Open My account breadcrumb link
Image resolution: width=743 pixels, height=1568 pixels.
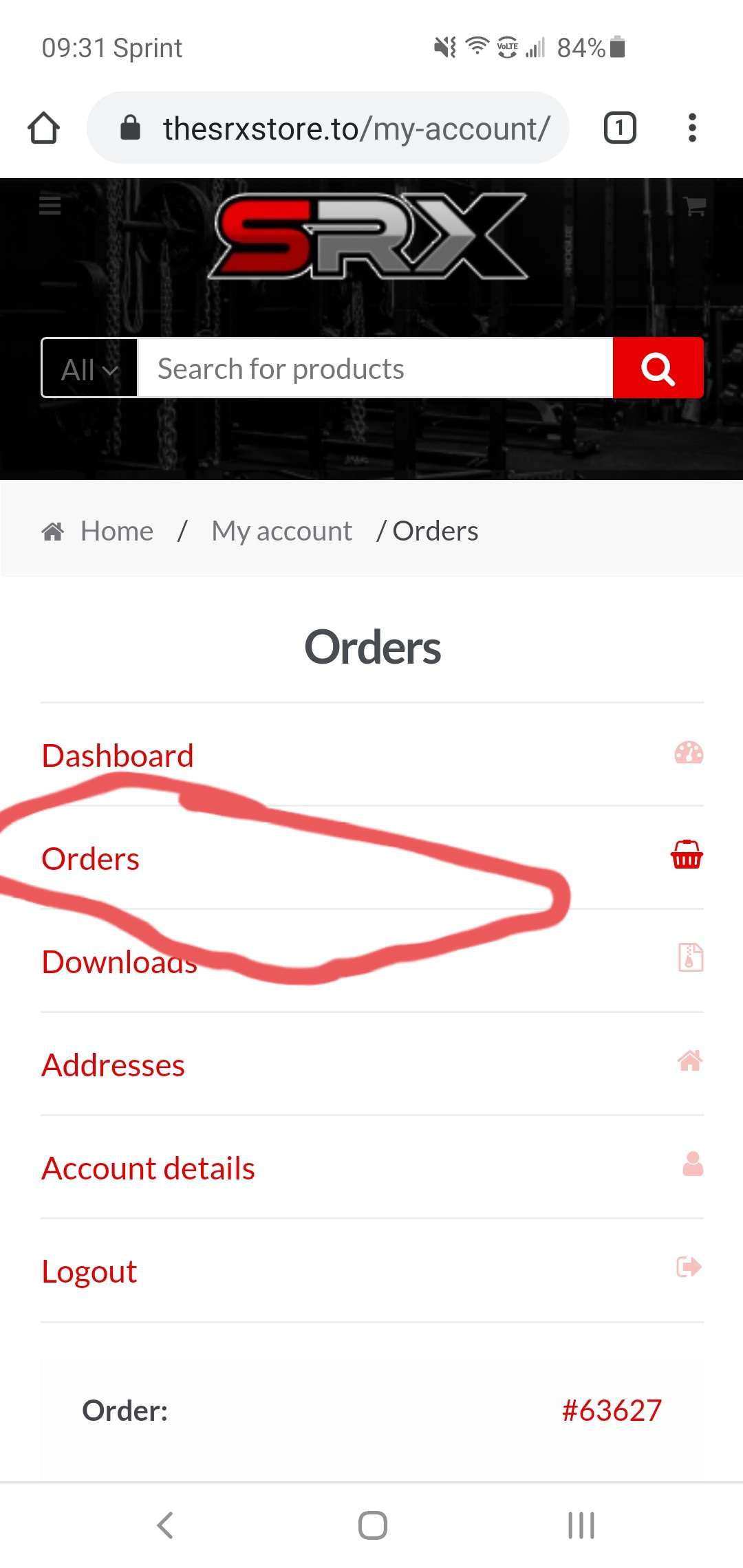[281, 531]
